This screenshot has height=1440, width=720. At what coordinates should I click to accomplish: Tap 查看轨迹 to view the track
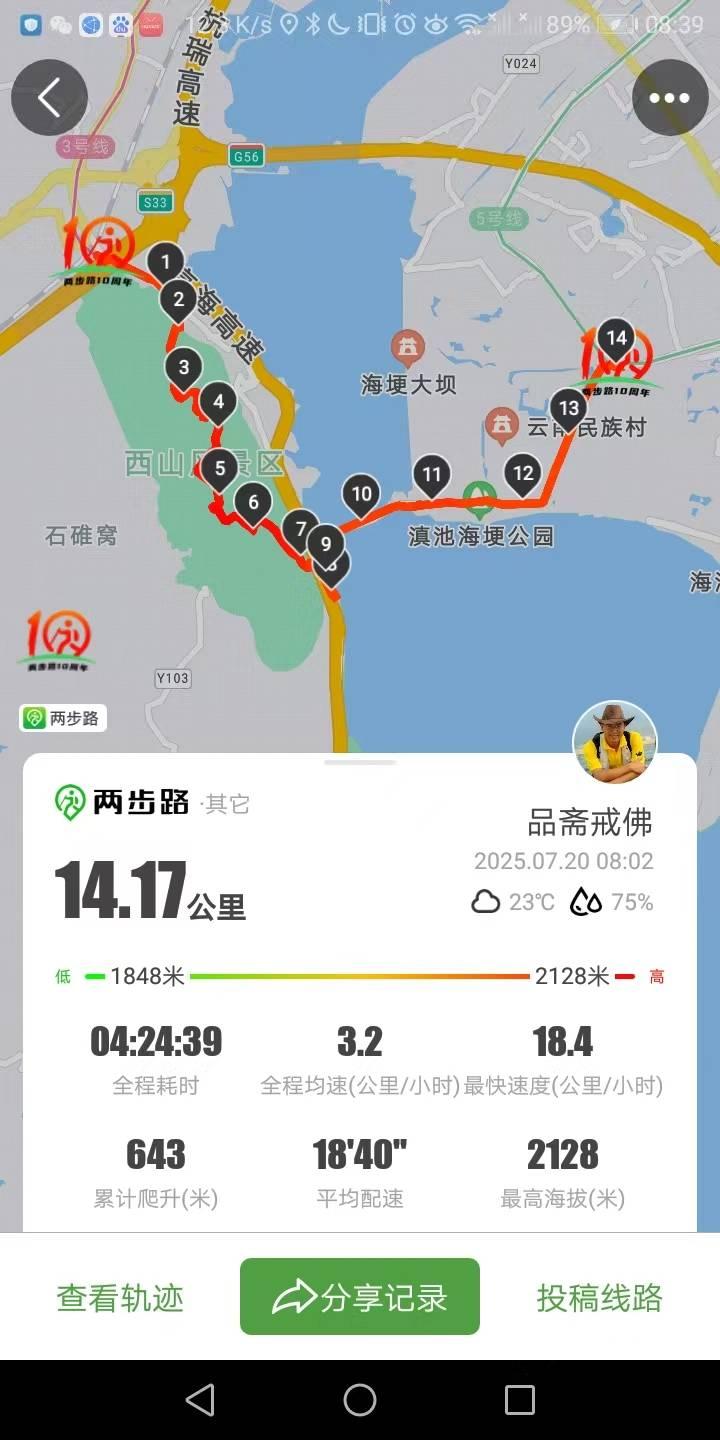[x=121, y=1297]
